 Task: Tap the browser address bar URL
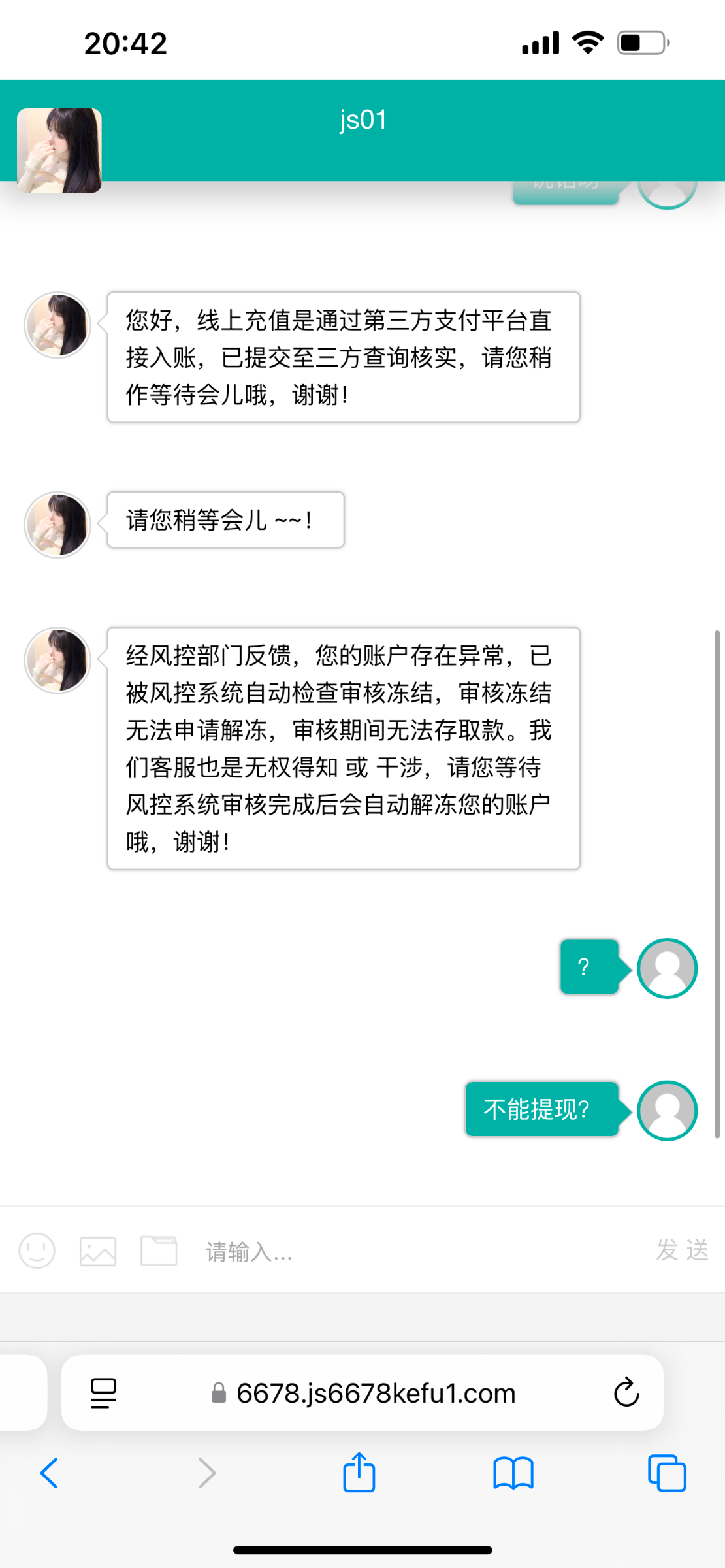pyautogui.click(x=376, y=1393)
